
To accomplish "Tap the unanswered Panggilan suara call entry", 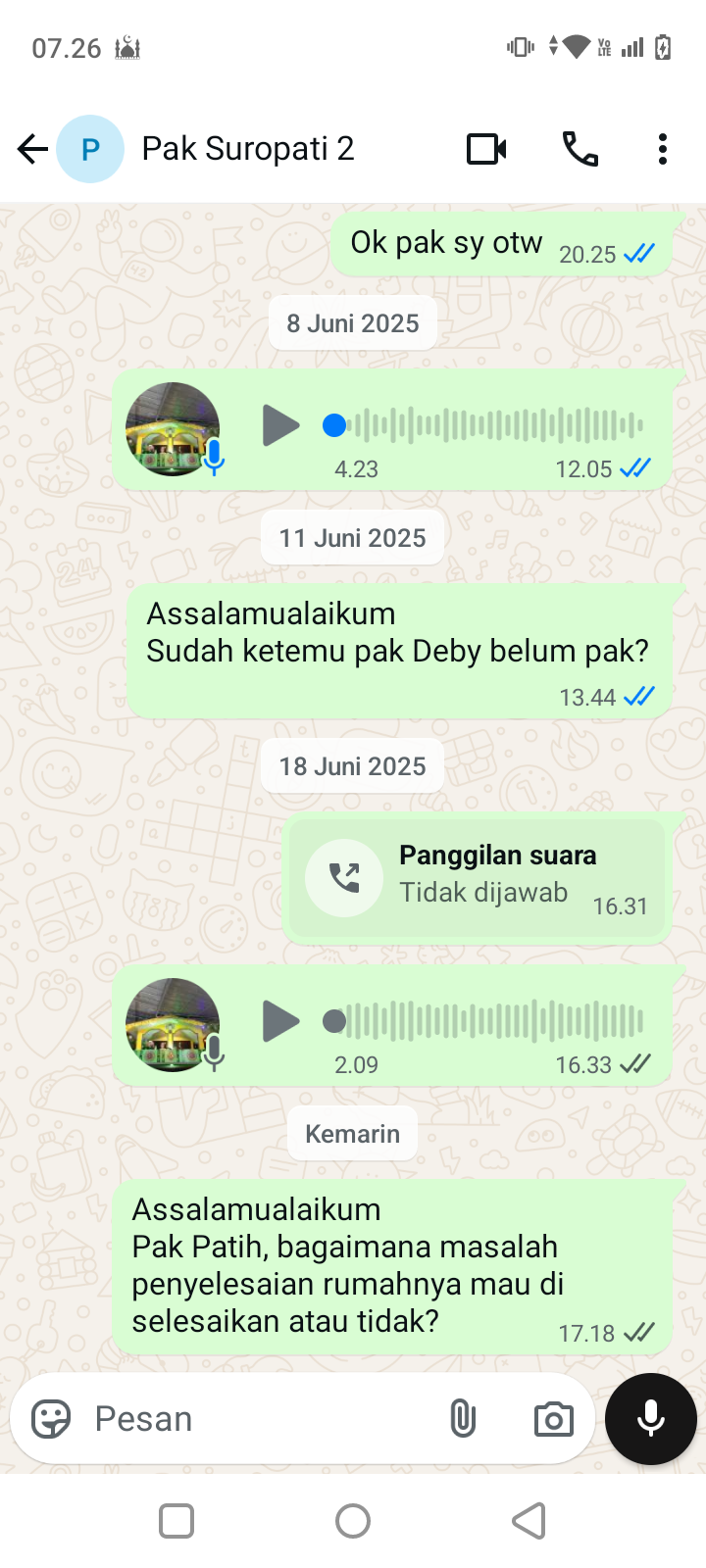I will click(x=478, y=877).
